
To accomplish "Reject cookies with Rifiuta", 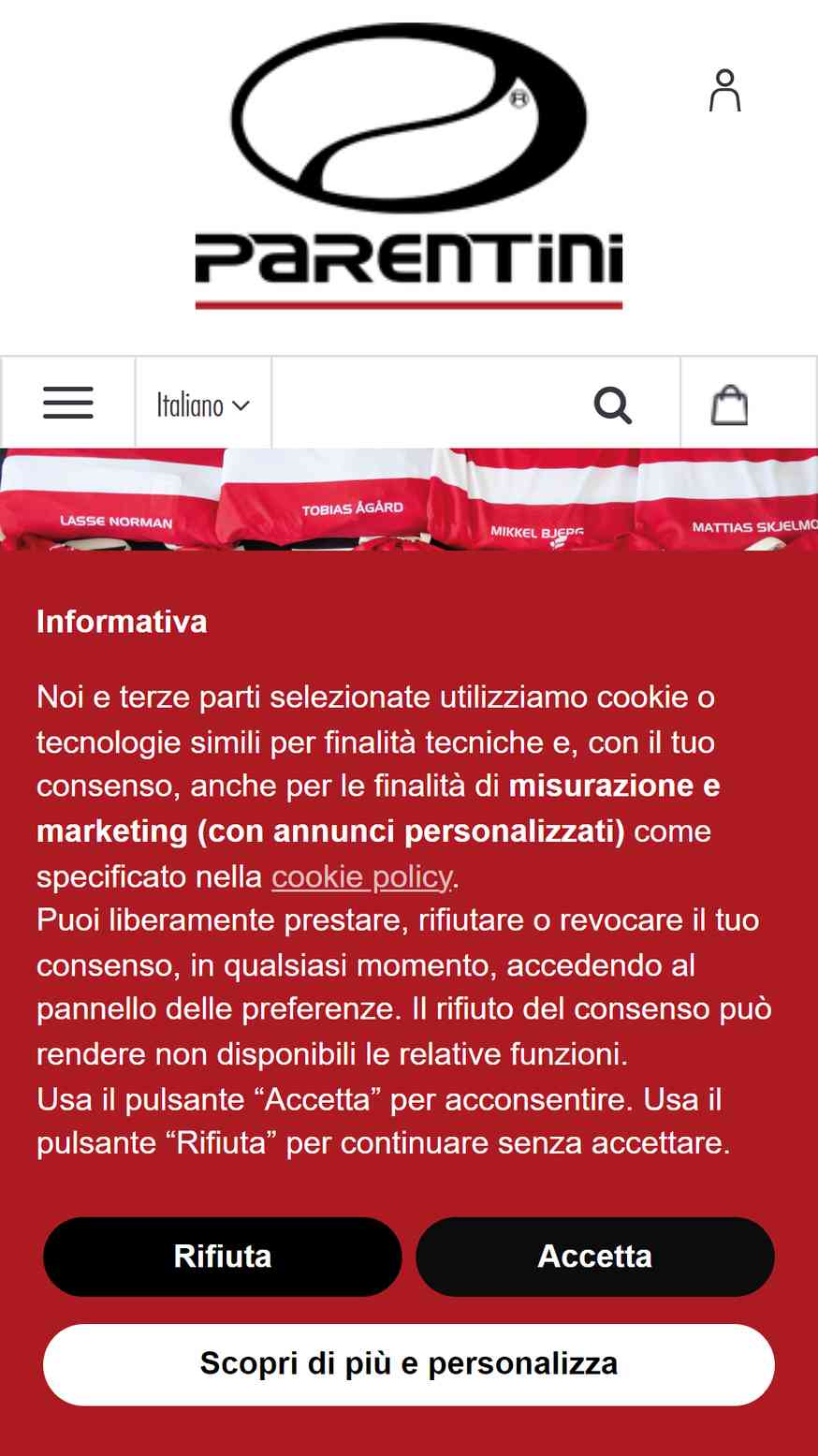I will click(x=223, y=1256).
